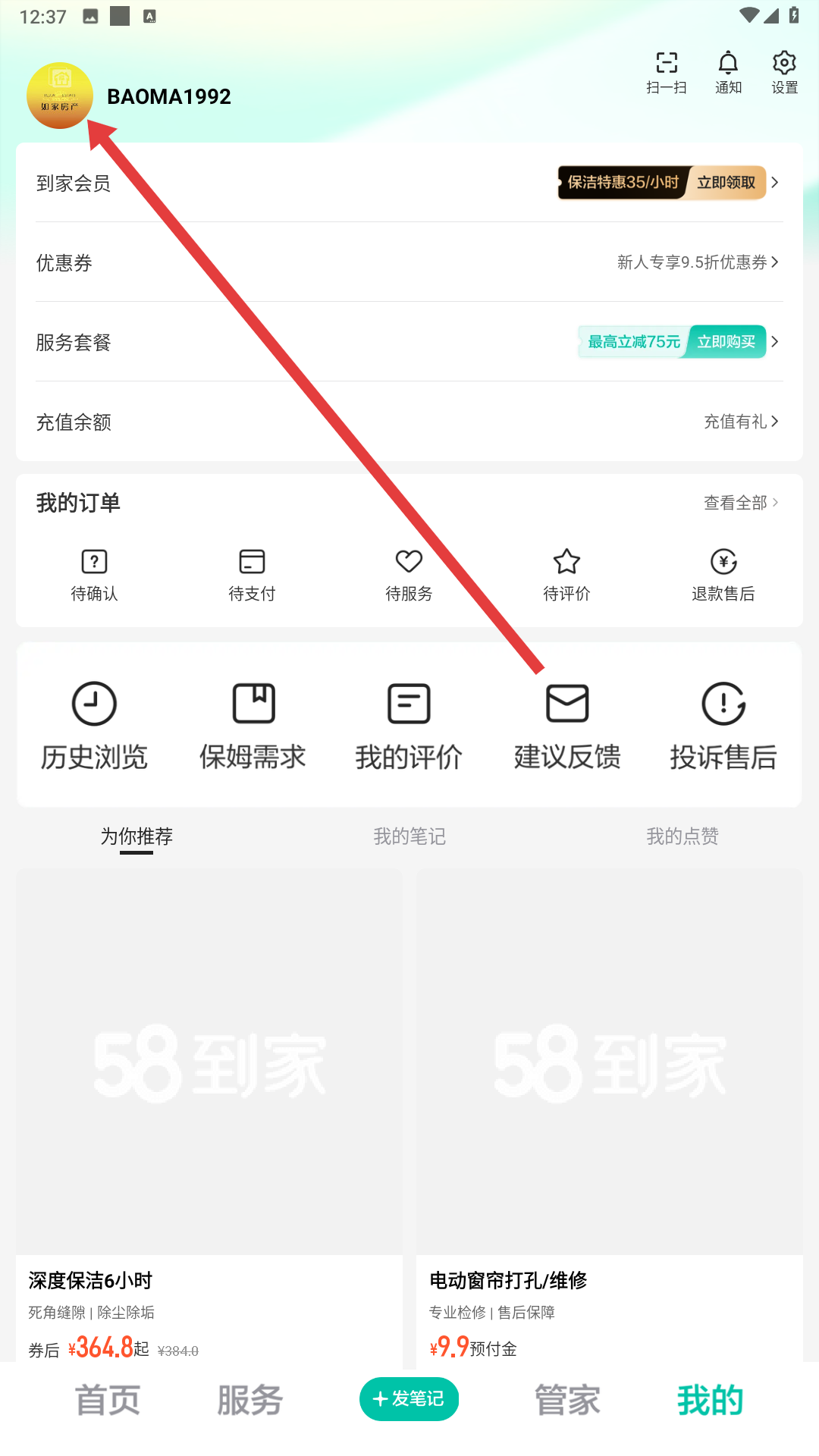819x1456 pixels.
Task: Open 待评价 orders awaiting review
Action: (x=566, y=575)
